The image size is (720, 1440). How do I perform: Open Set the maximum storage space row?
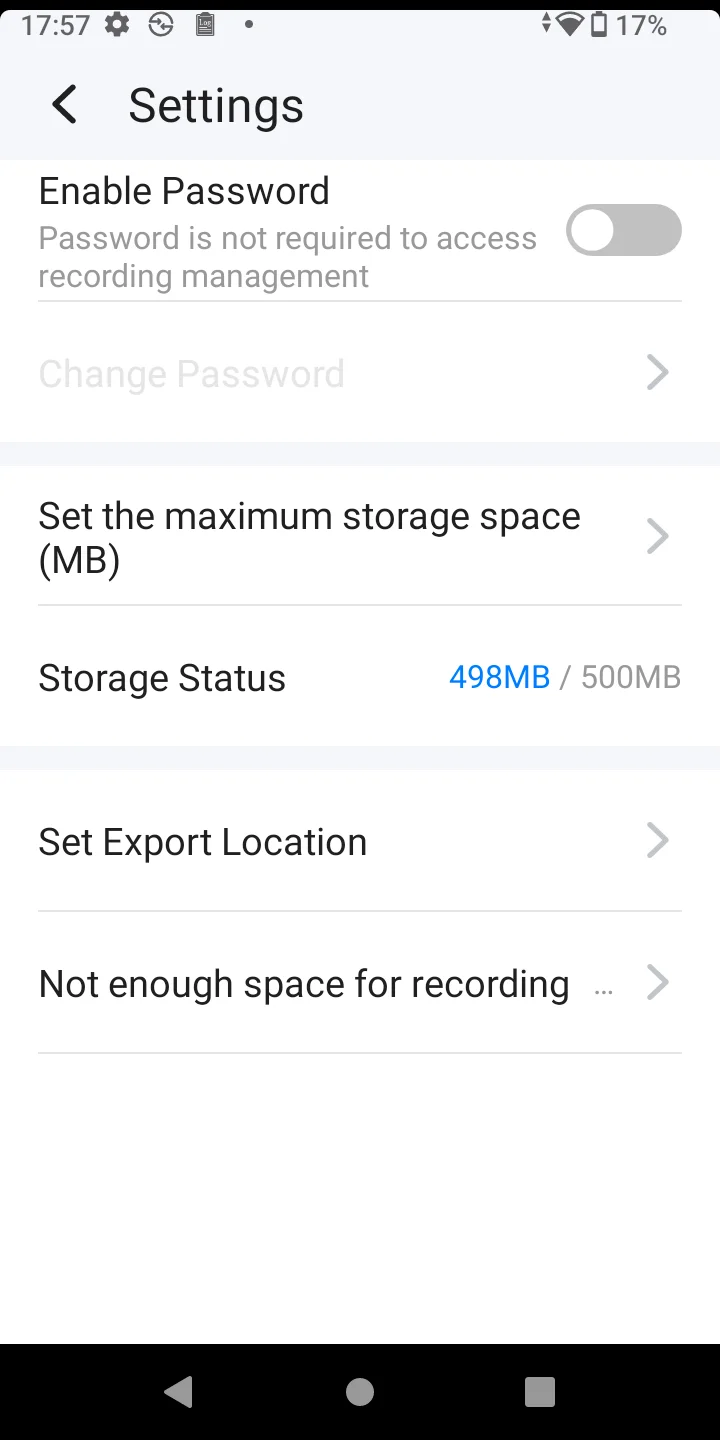point(360,536)
